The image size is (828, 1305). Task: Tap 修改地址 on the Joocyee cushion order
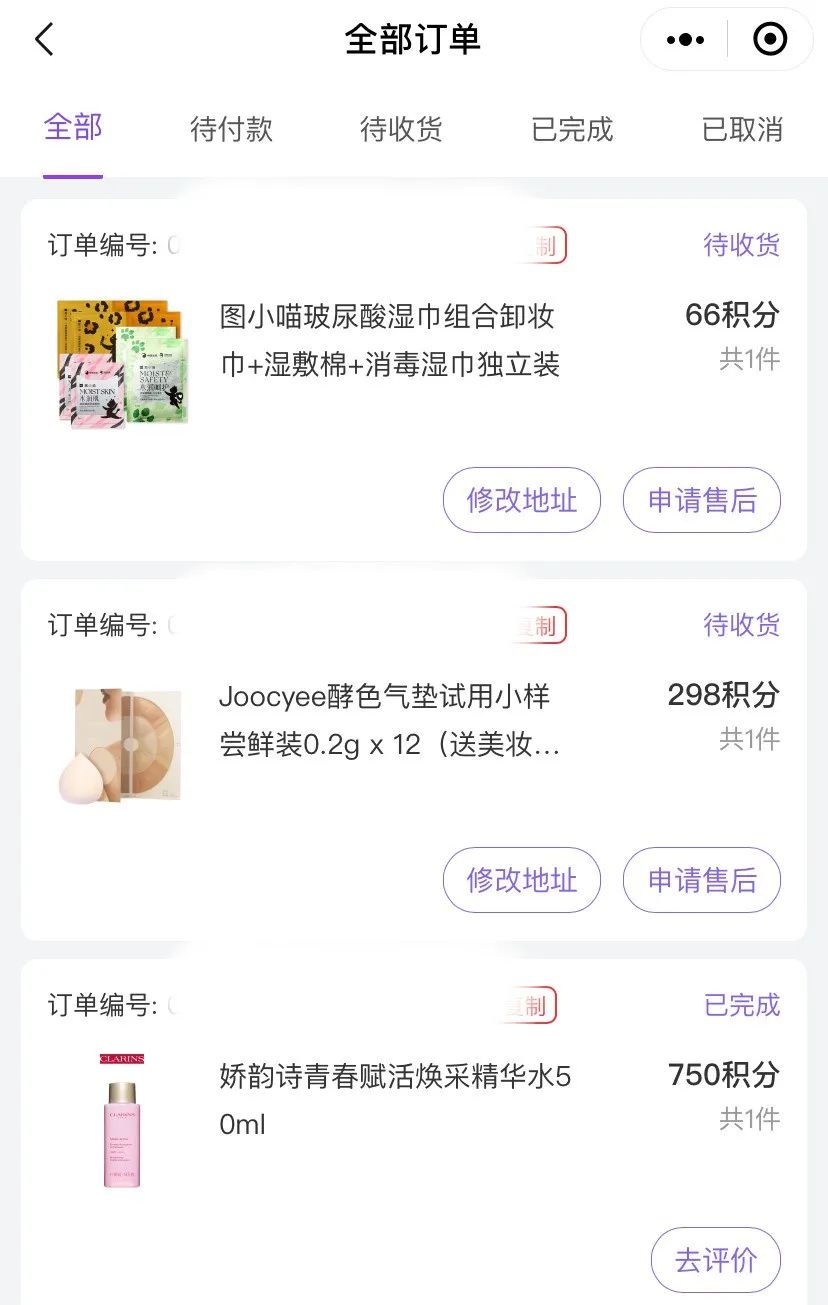tap(521, 880)
